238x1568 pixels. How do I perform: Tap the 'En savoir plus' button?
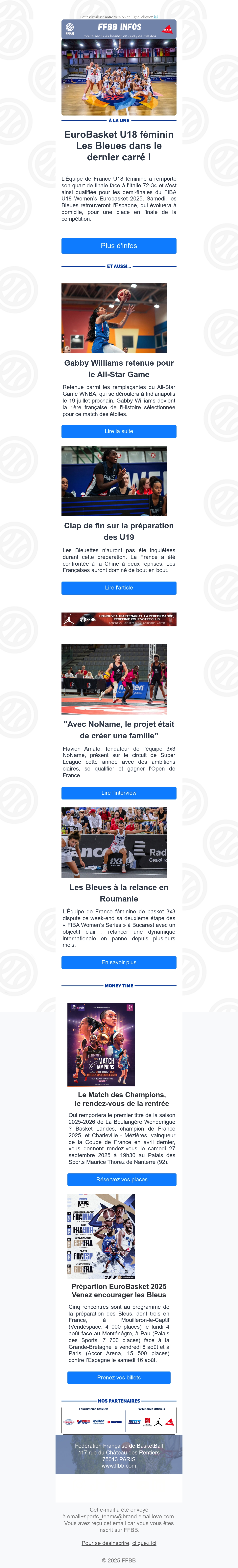click(x=119, y=963)
